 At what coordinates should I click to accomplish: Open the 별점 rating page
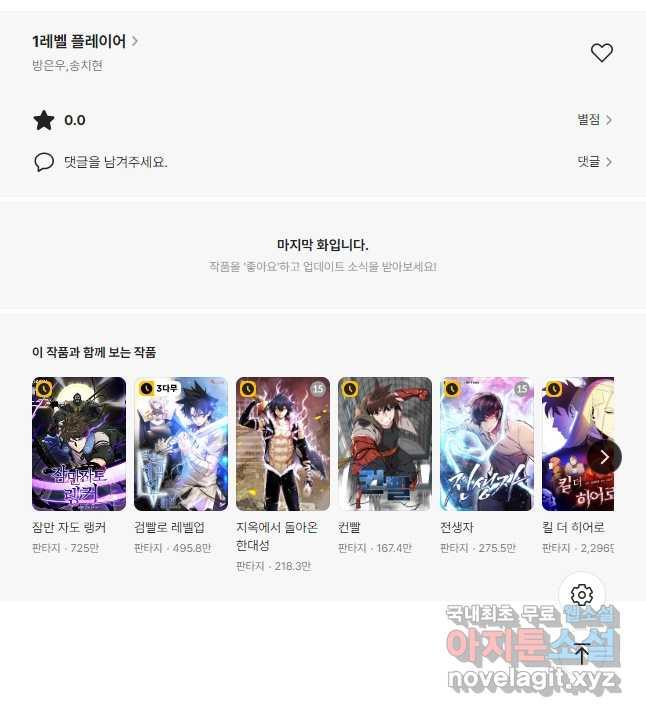(594, 120)
